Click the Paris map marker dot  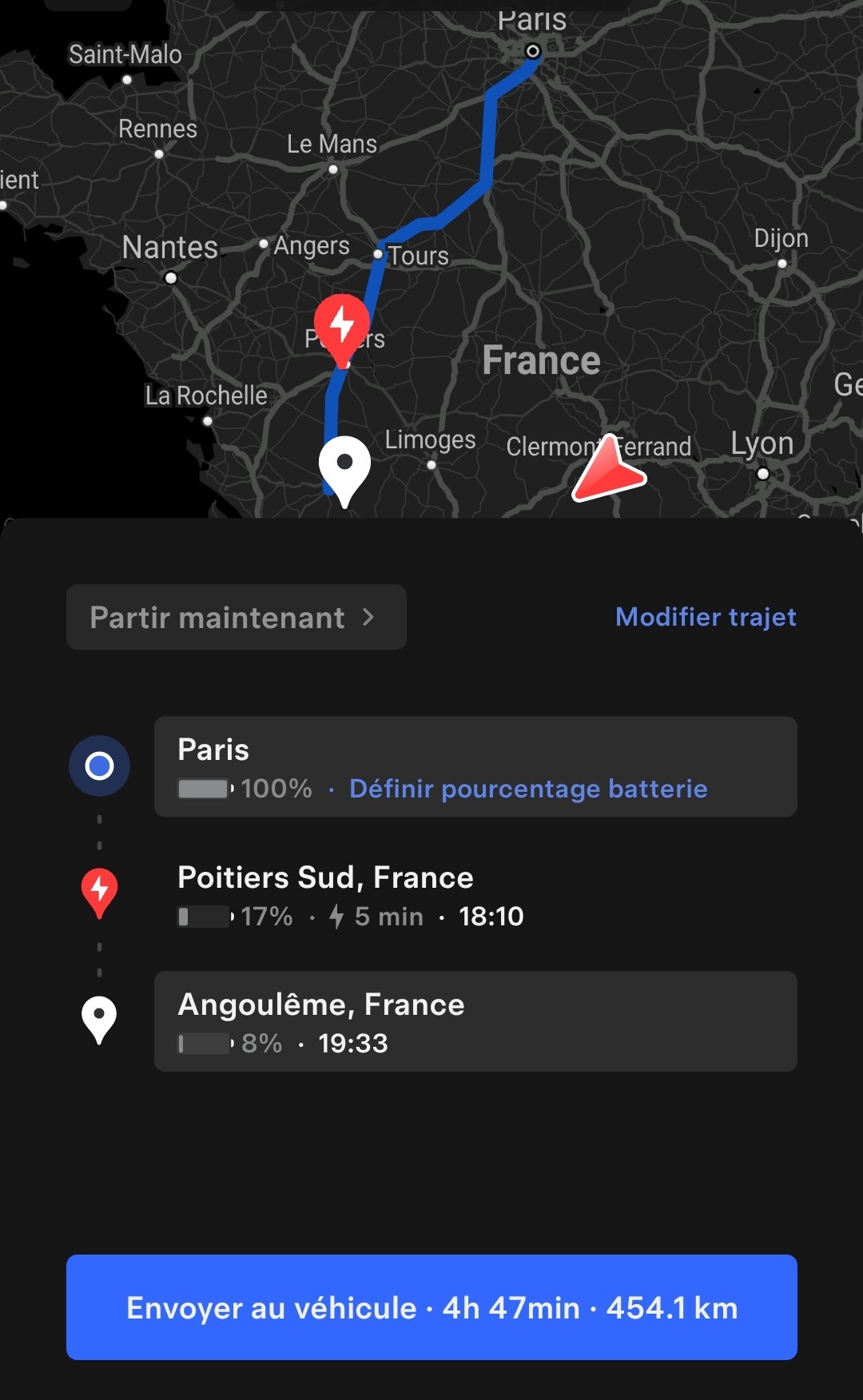click(x=532, y=51)
